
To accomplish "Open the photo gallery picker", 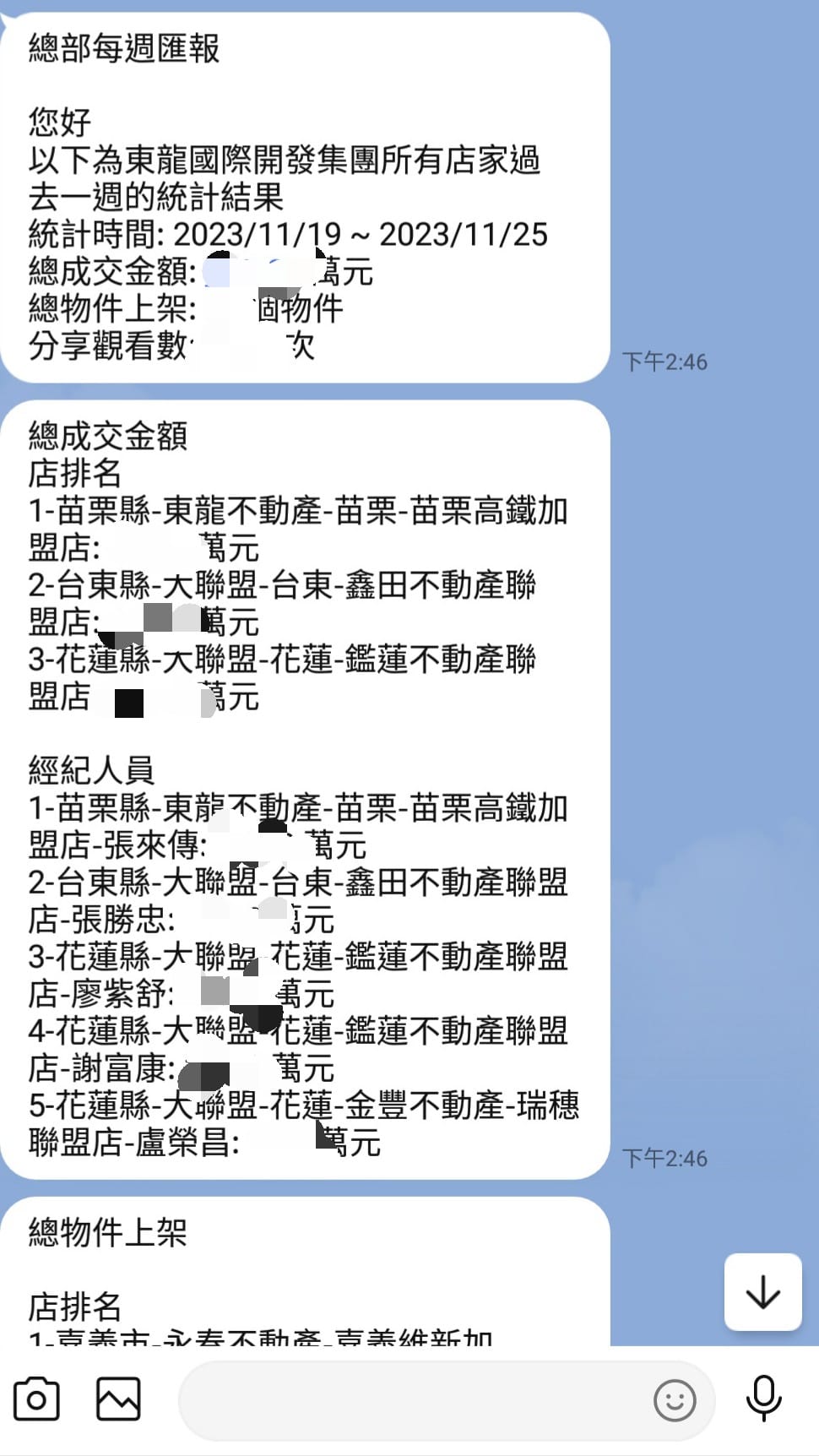I will pyautogui.click(x=118, y=1399).
